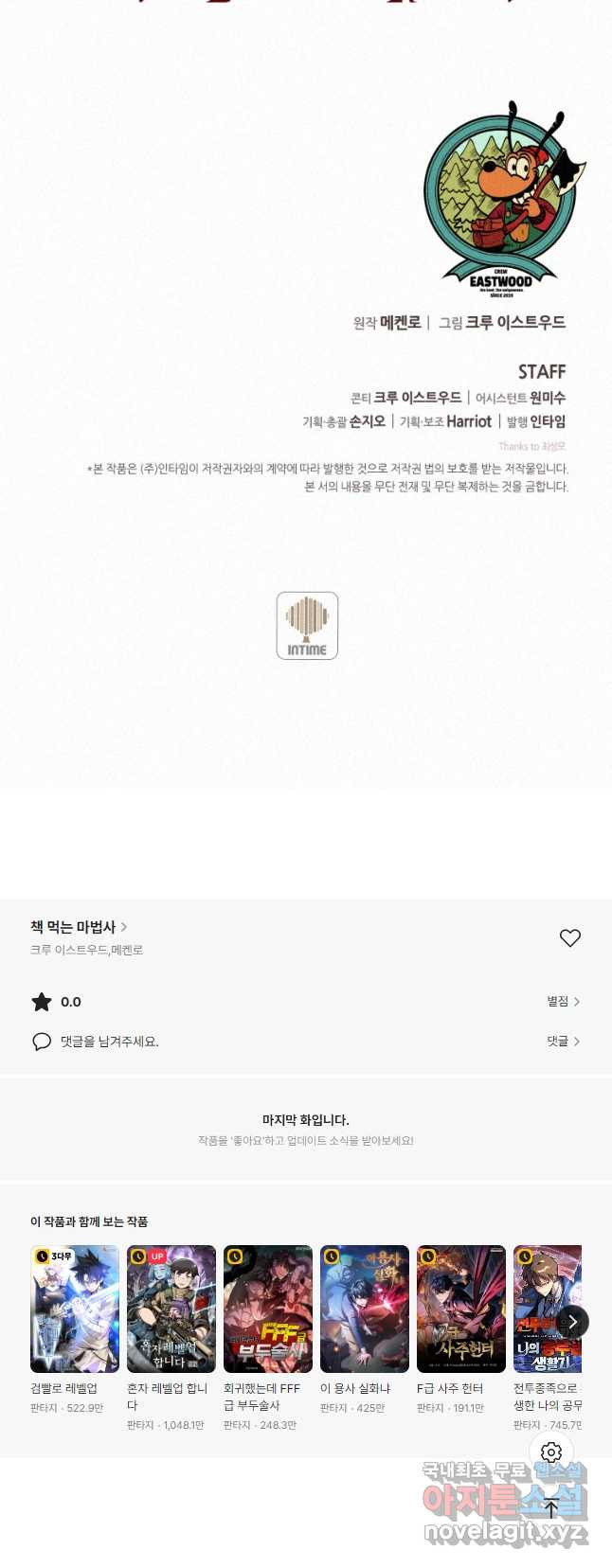The image size is (612, 1568).
Task: Open the 별점 rating option
Action: [x=563, y=1001]
